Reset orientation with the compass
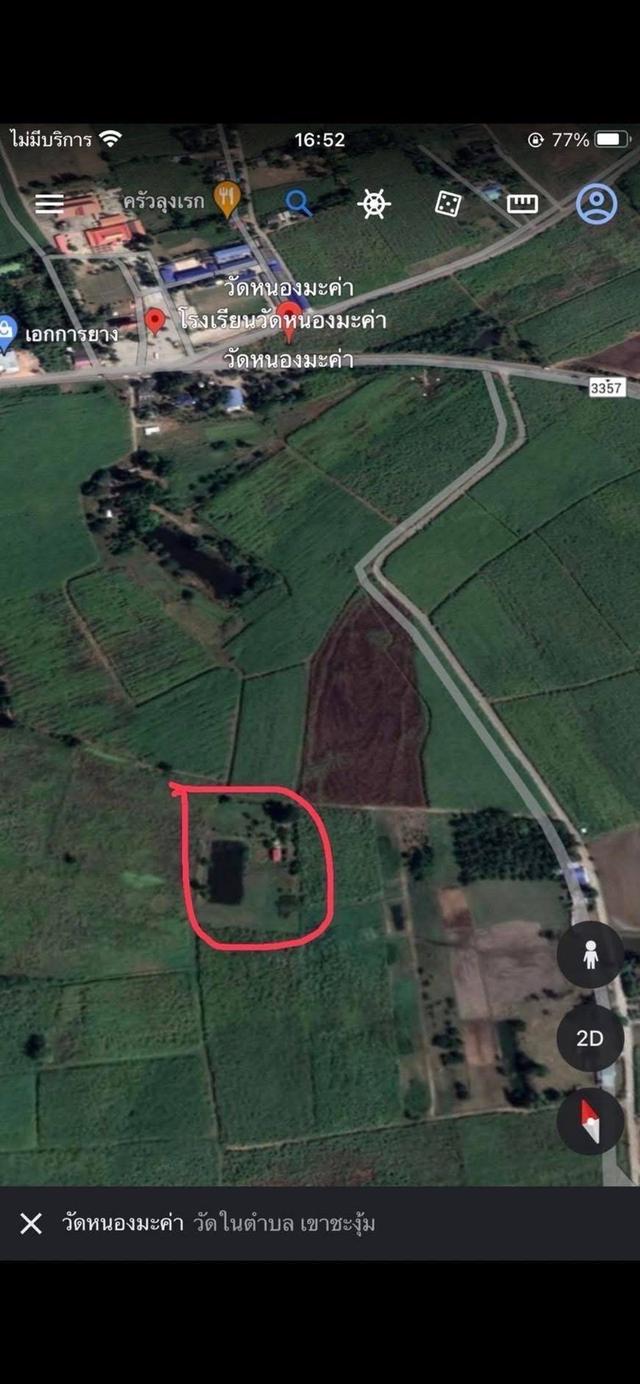The height and width of the screenshot is (1384, 640). coord(590,1120)
